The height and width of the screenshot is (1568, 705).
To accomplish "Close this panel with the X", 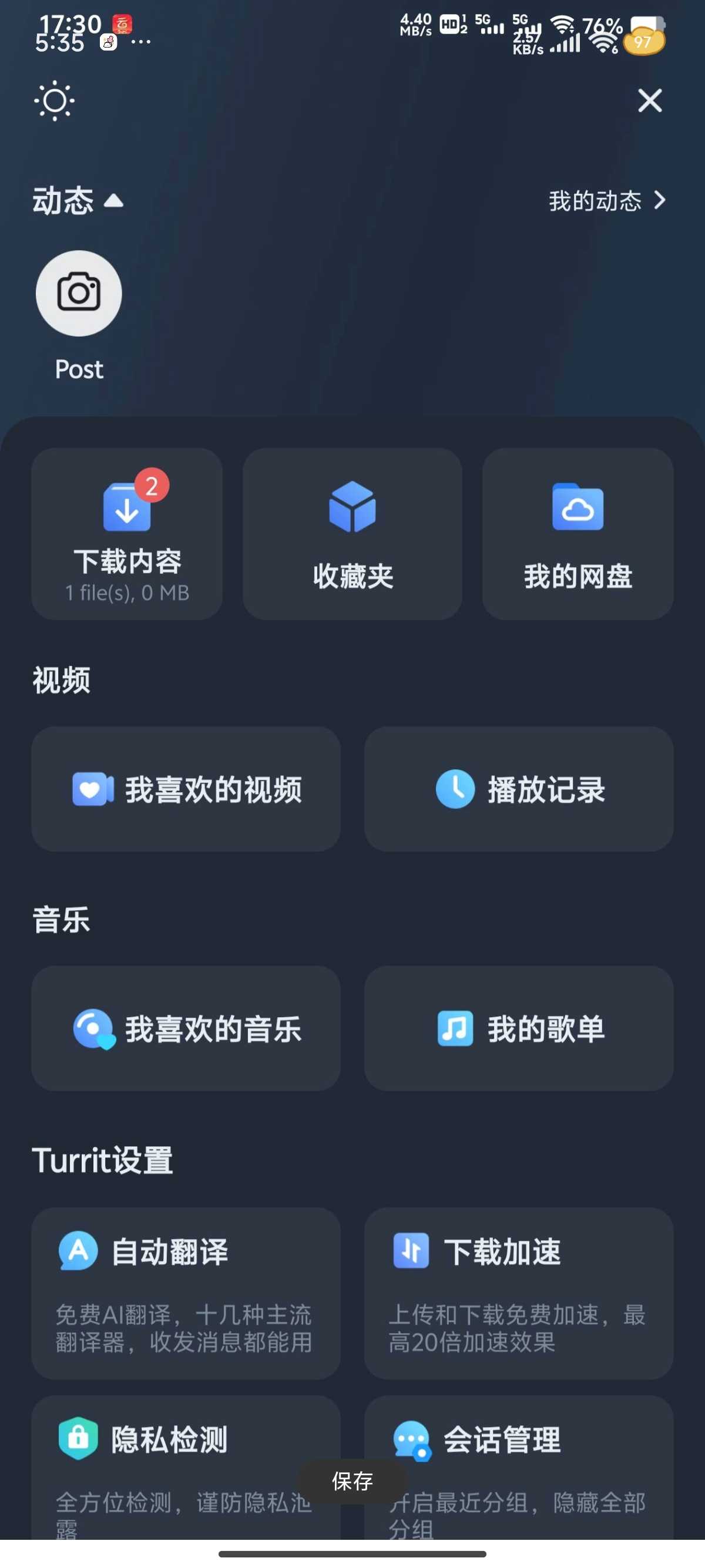I will 650,100.
